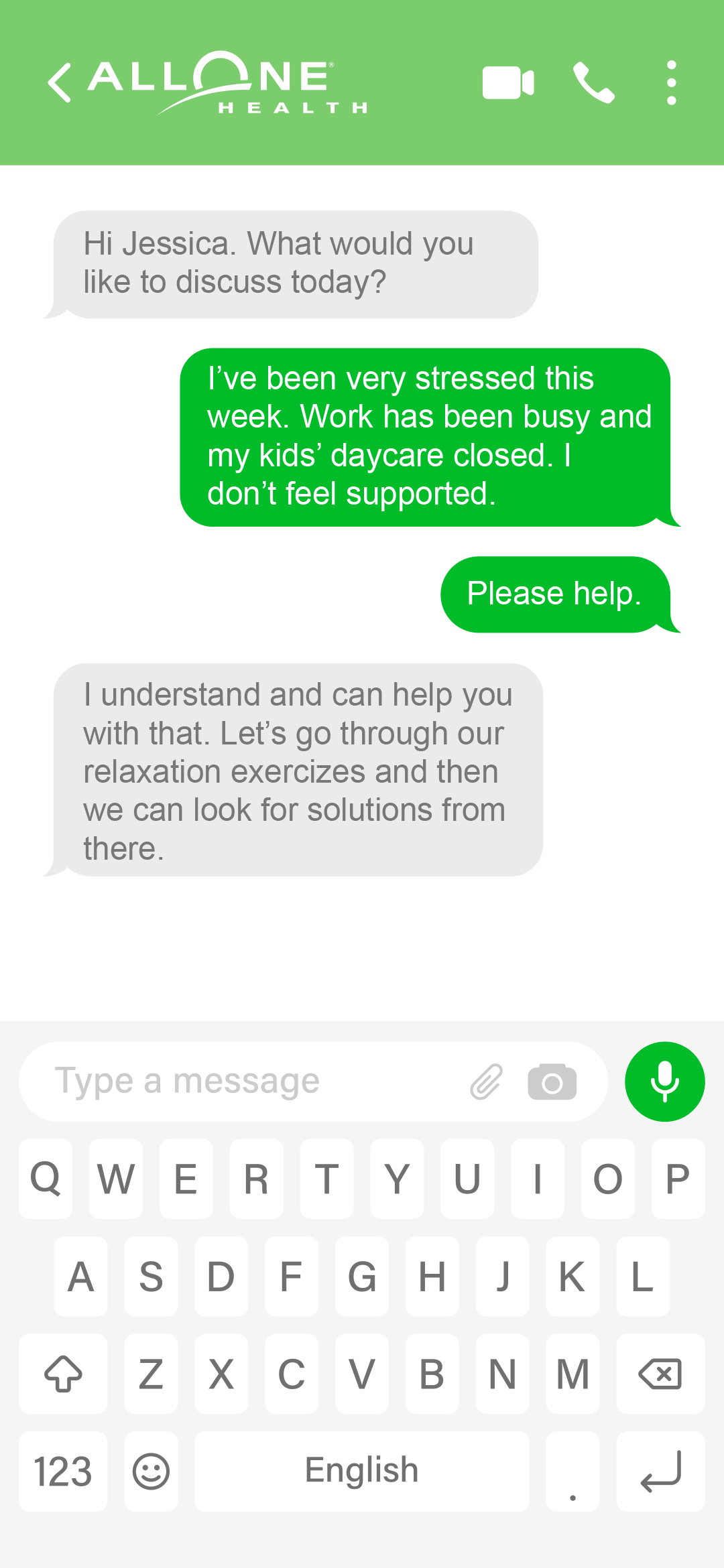
Task: Attach a file with the paperclip
Action: pos(486,1082)
